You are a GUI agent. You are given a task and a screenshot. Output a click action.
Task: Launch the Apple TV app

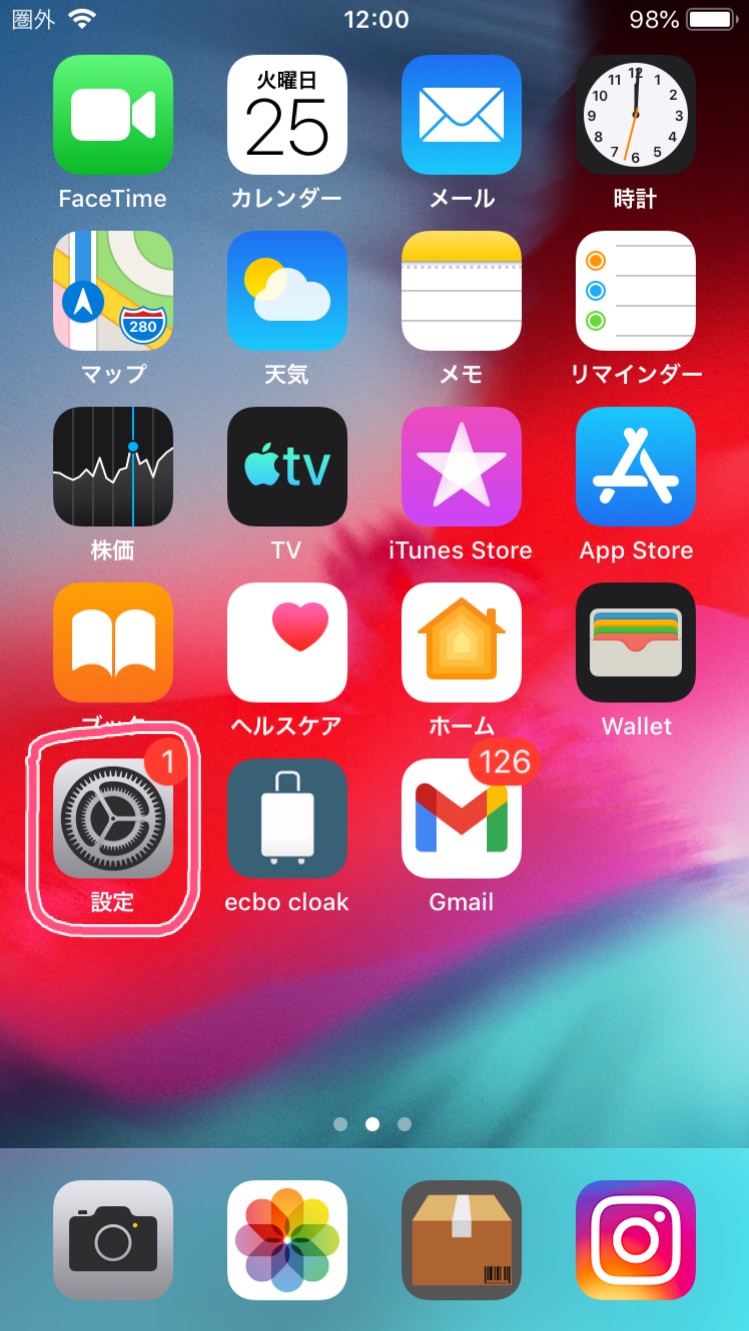pos(287,467)
